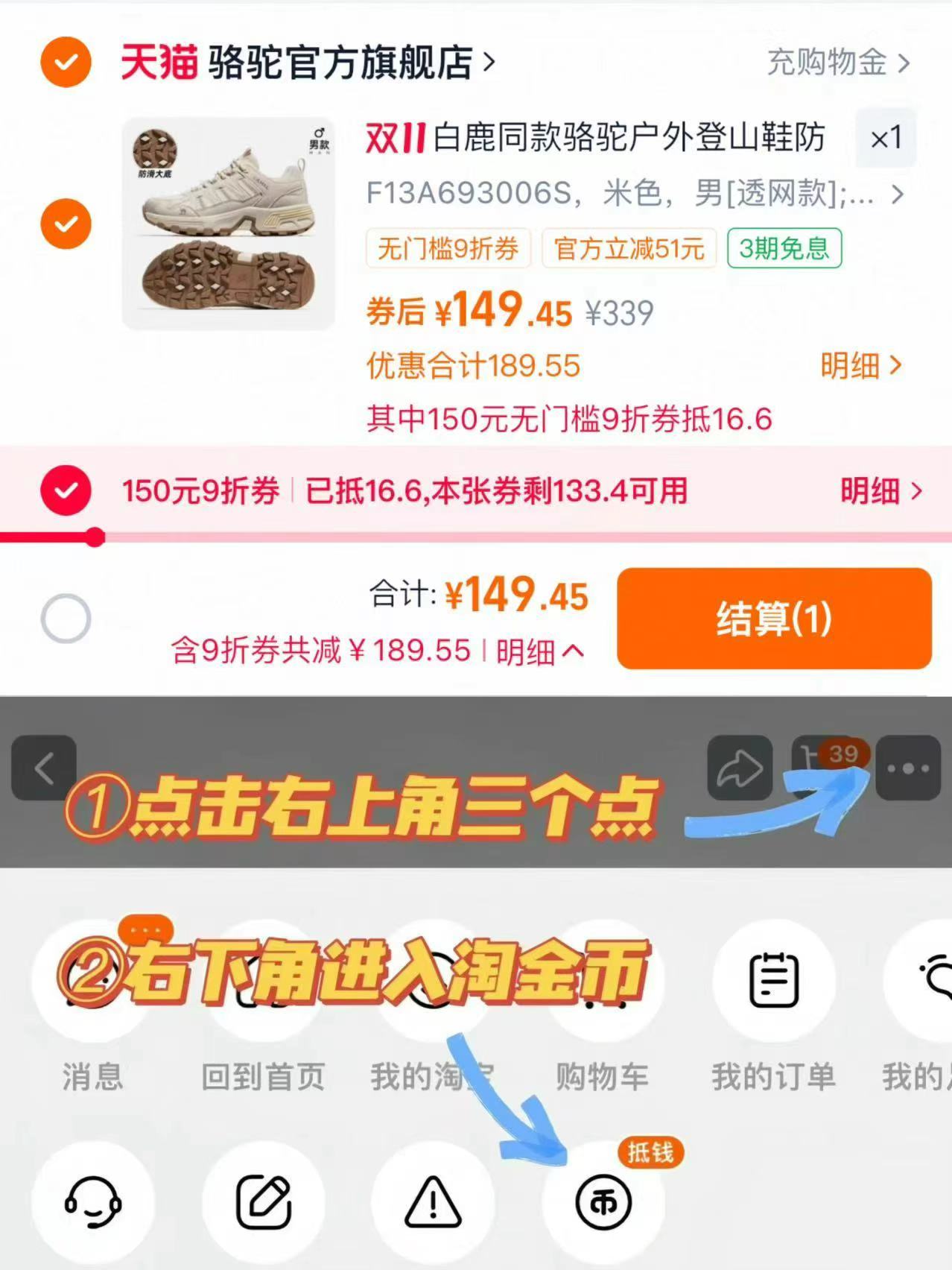This screenshot has height=1270, width=952.
Task: Click the feedback pen icon at bottom
Action: (262, 1200)
